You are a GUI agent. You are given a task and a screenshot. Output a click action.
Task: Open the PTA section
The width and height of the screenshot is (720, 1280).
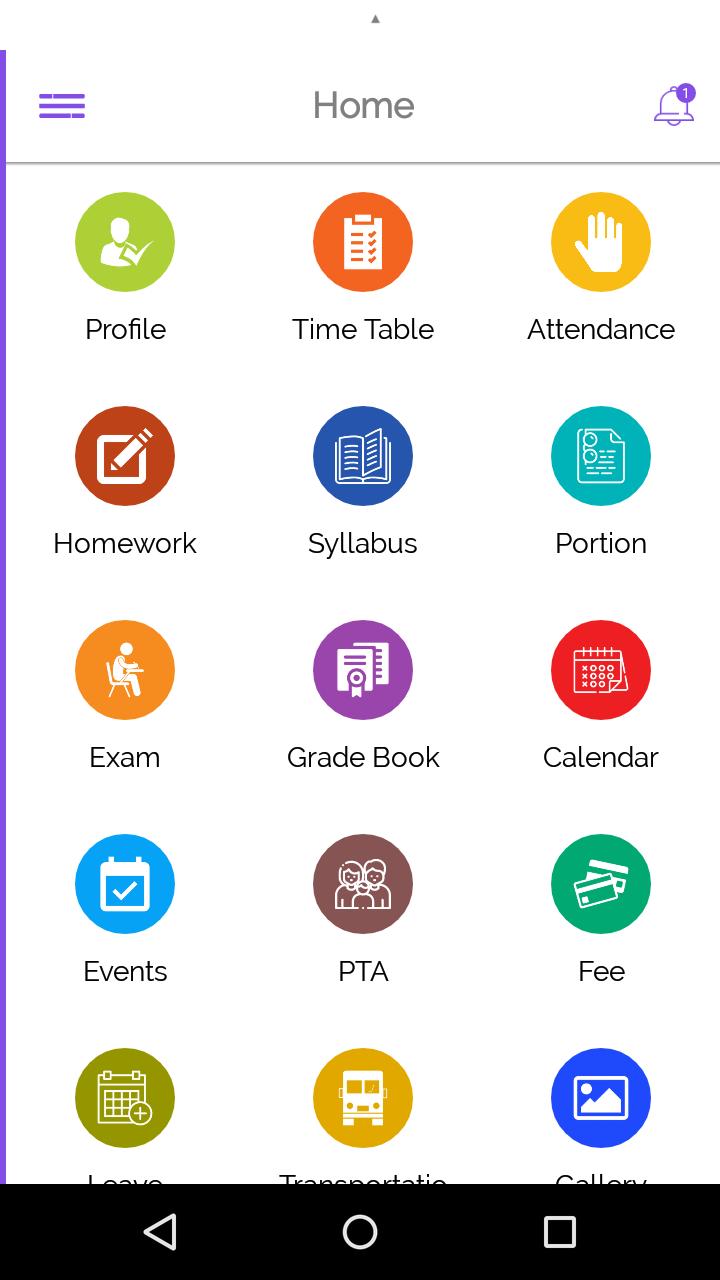[363, 884]
